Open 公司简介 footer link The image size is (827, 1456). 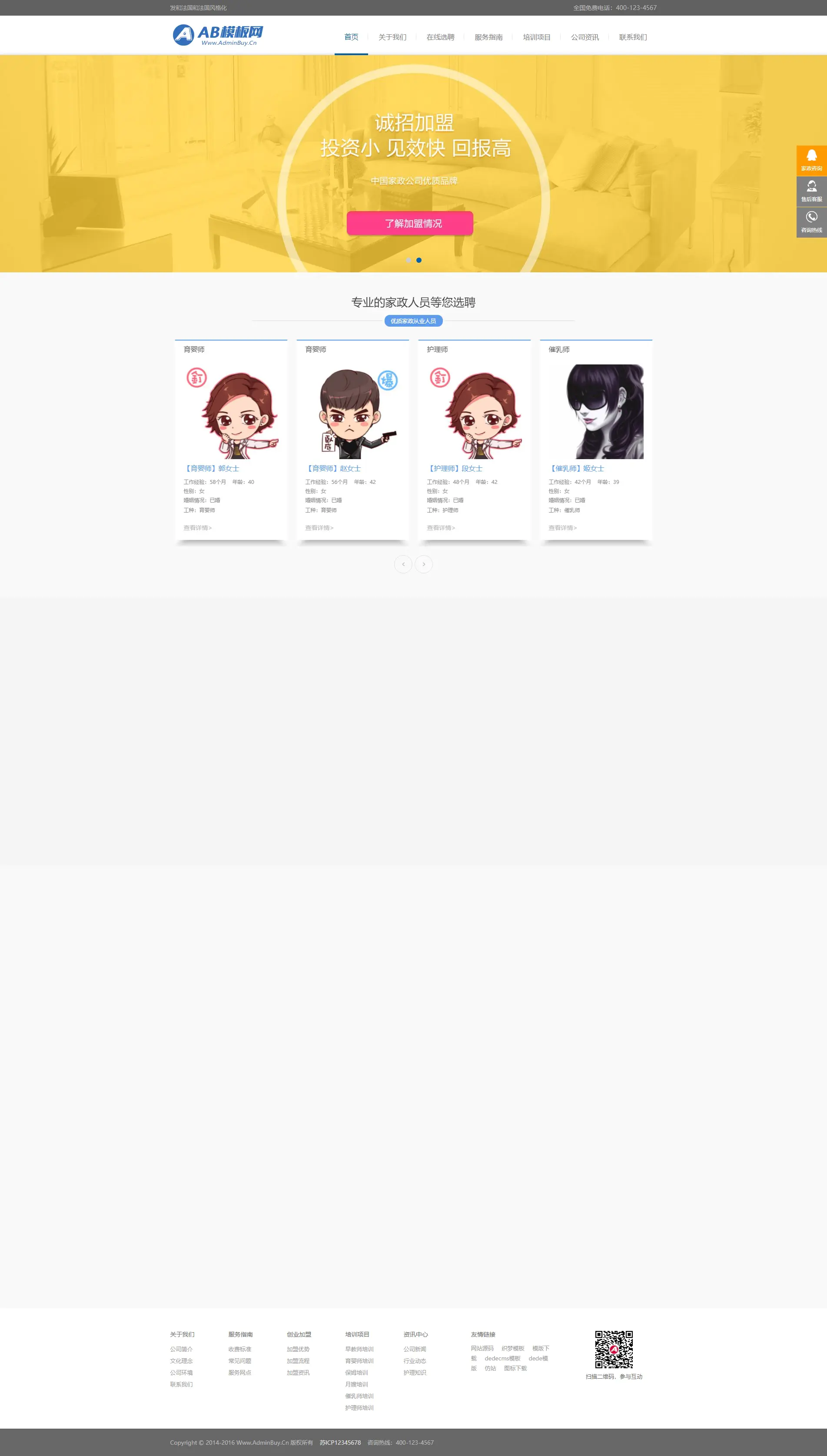pos(181,1349)
